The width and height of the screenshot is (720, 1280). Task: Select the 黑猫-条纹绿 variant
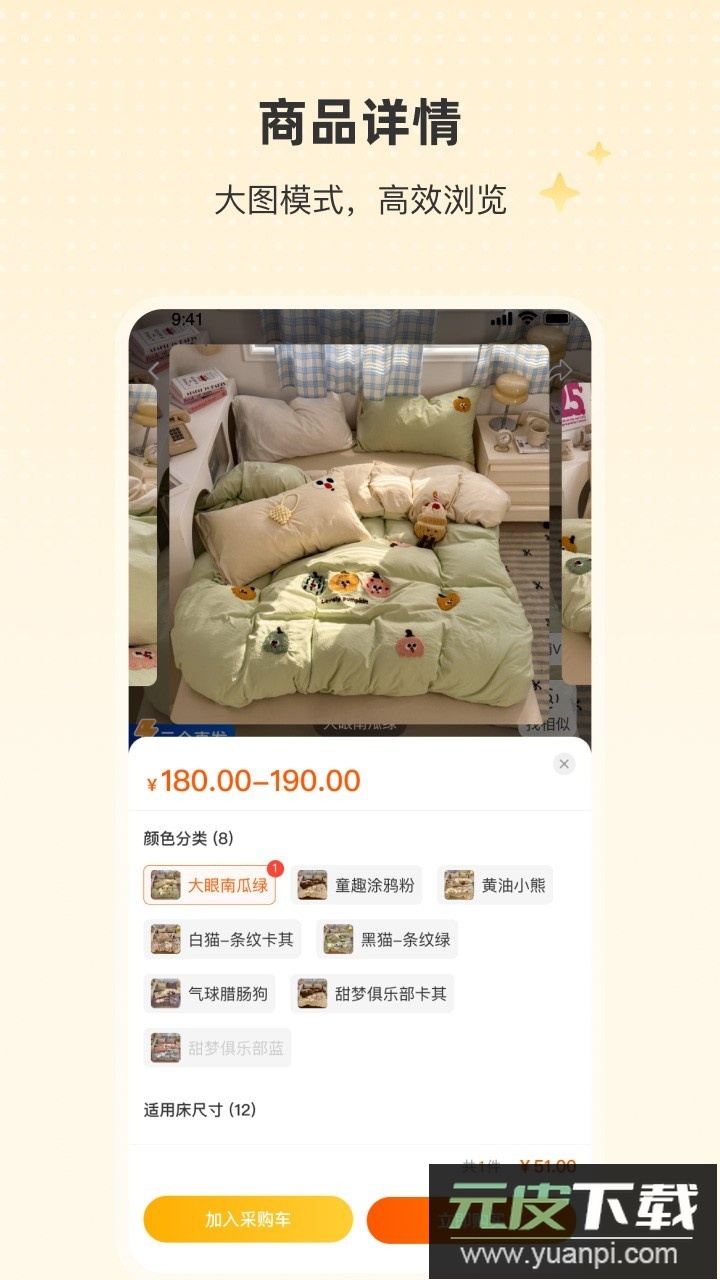point(390,940)
